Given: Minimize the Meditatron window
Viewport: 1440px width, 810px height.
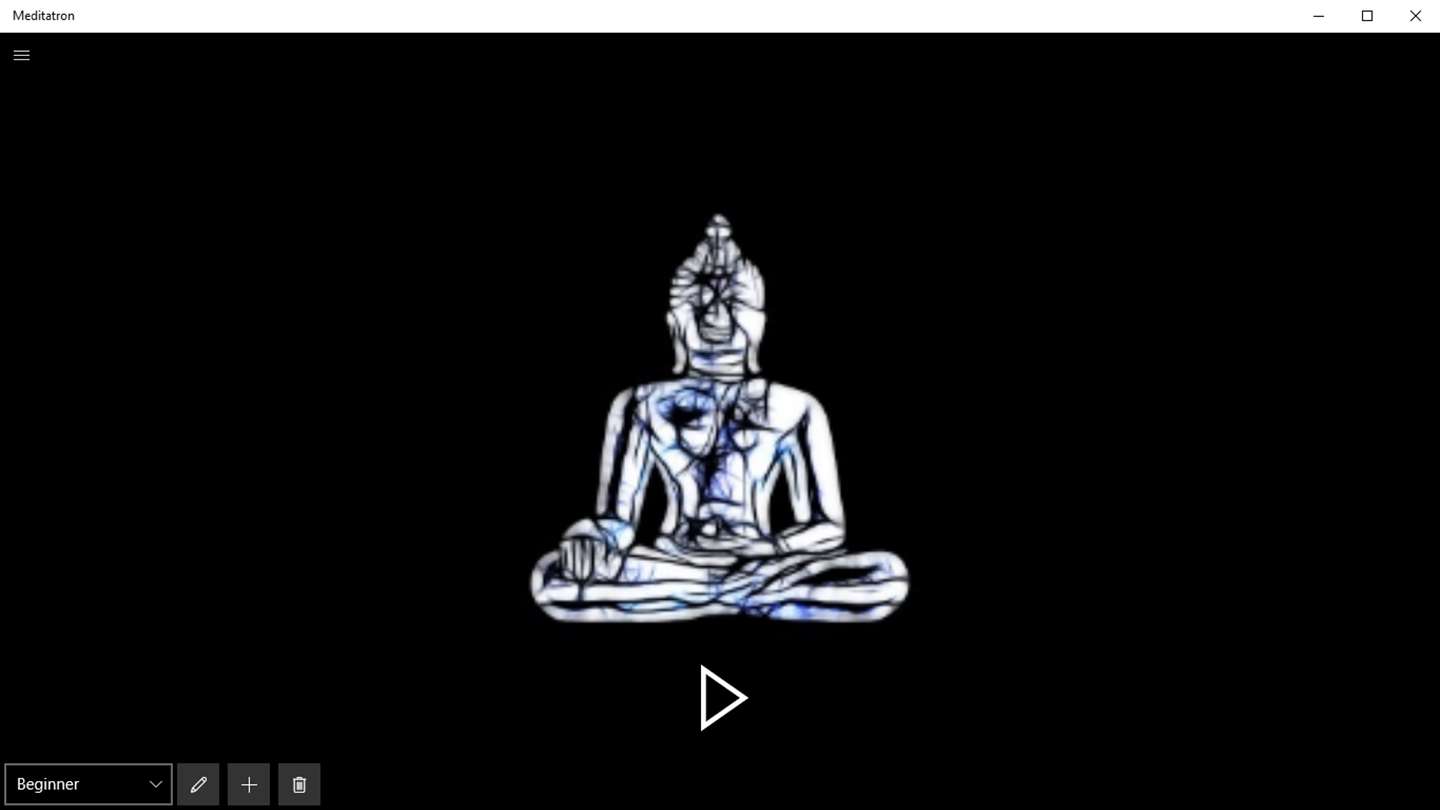Looking at the screenshot, I should (1318, 16).
